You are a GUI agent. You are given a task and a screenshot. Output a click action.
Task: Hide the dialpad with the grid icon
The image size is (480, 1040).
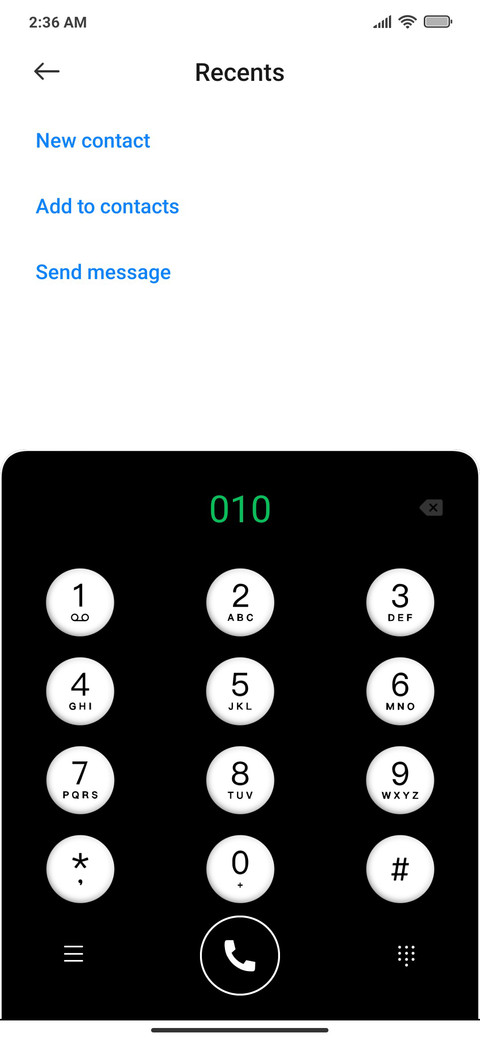pos(406,954)
